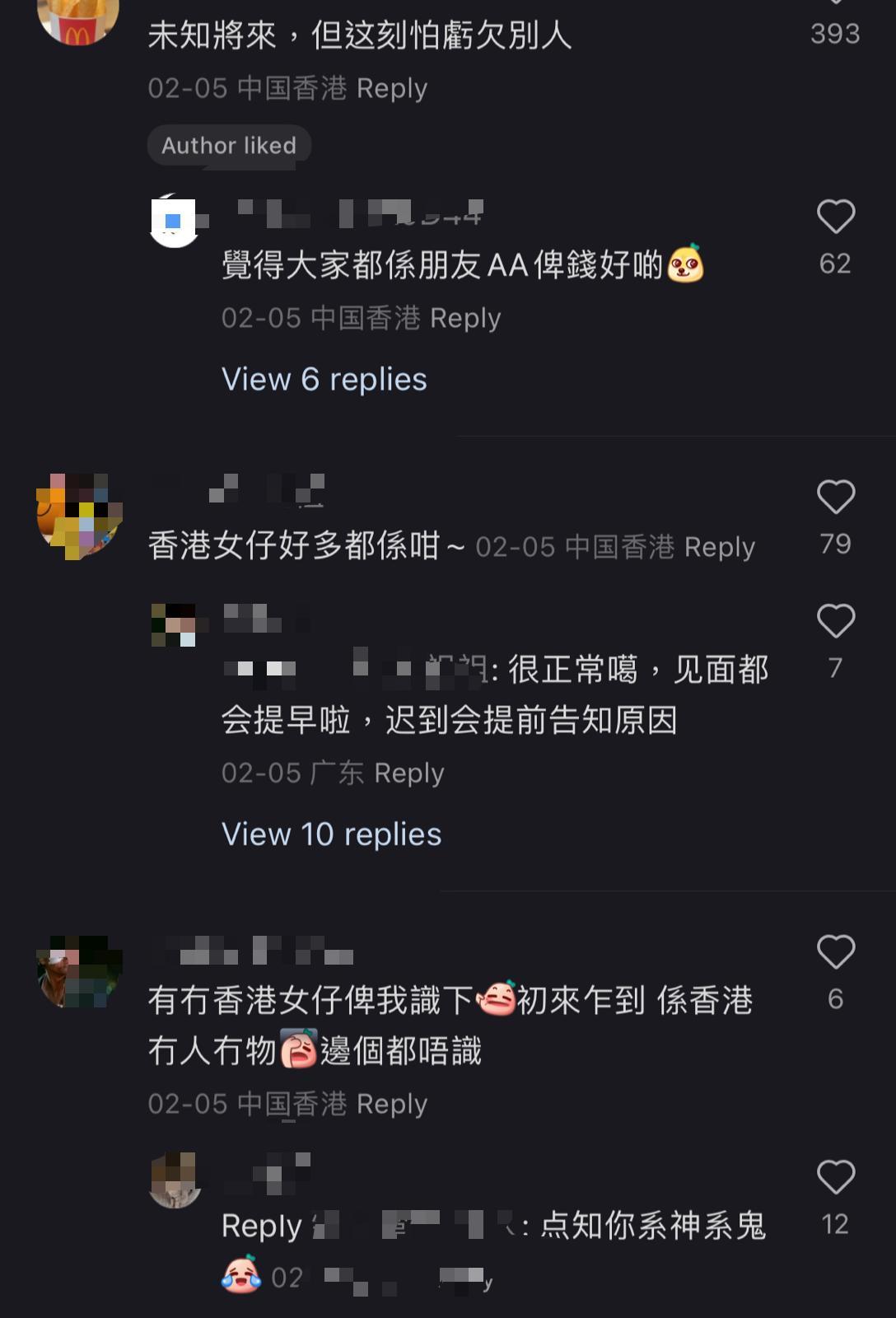
Task: Reply to the AA 俾錢好啲 comment
Action: tap(465, 318)
